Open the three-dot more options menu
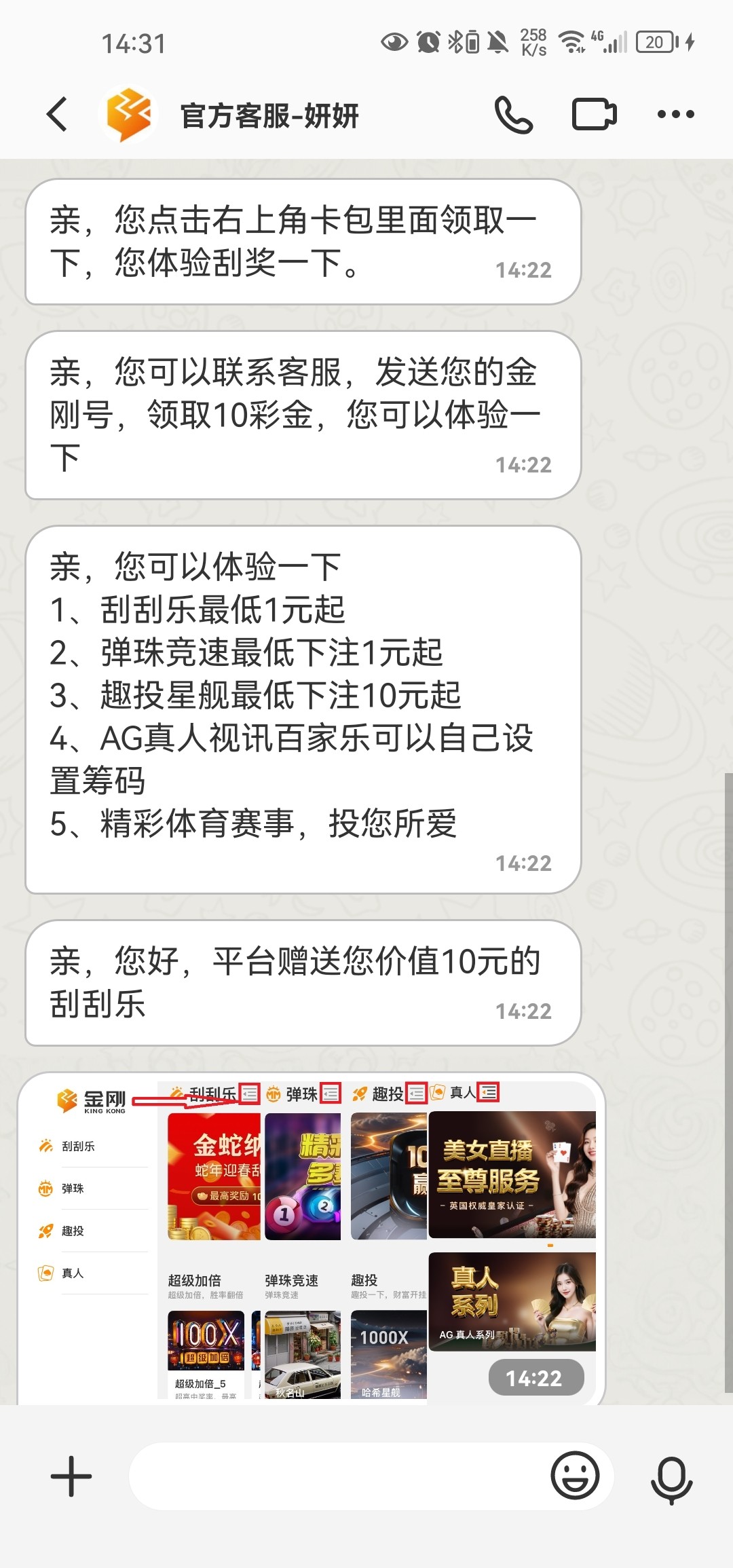Viewport: 733px width, 1568px height. (675, 114)
